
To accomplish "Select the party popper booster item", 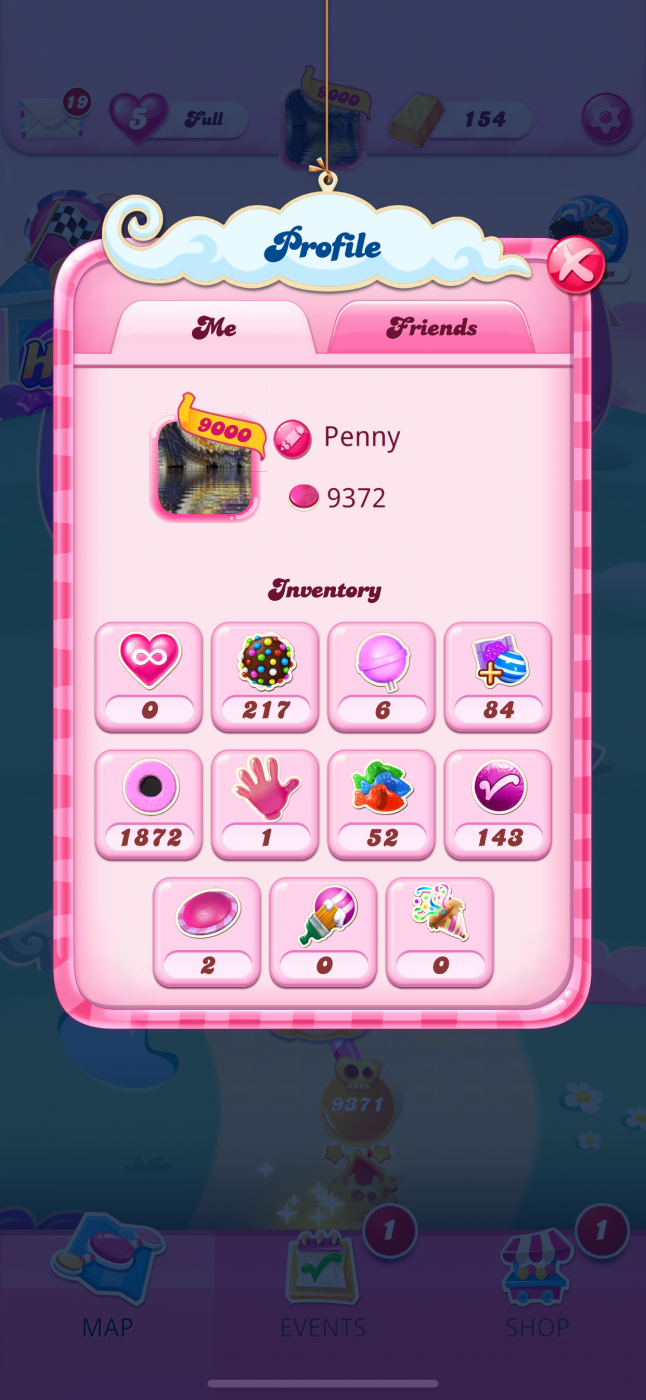I will point(440,931).
